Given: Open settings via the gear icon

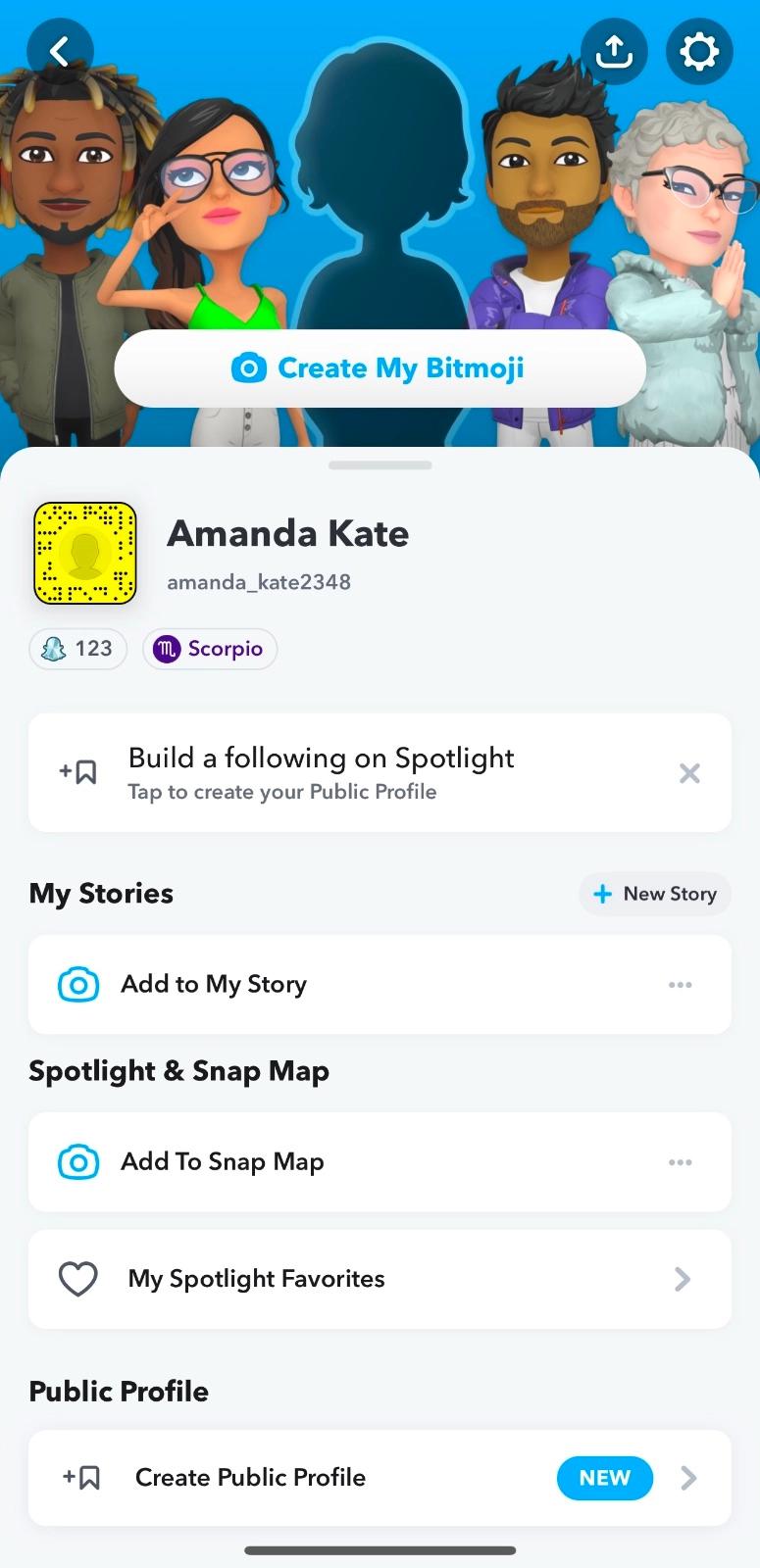Looking at the screenshot, I should click(699, 51).
